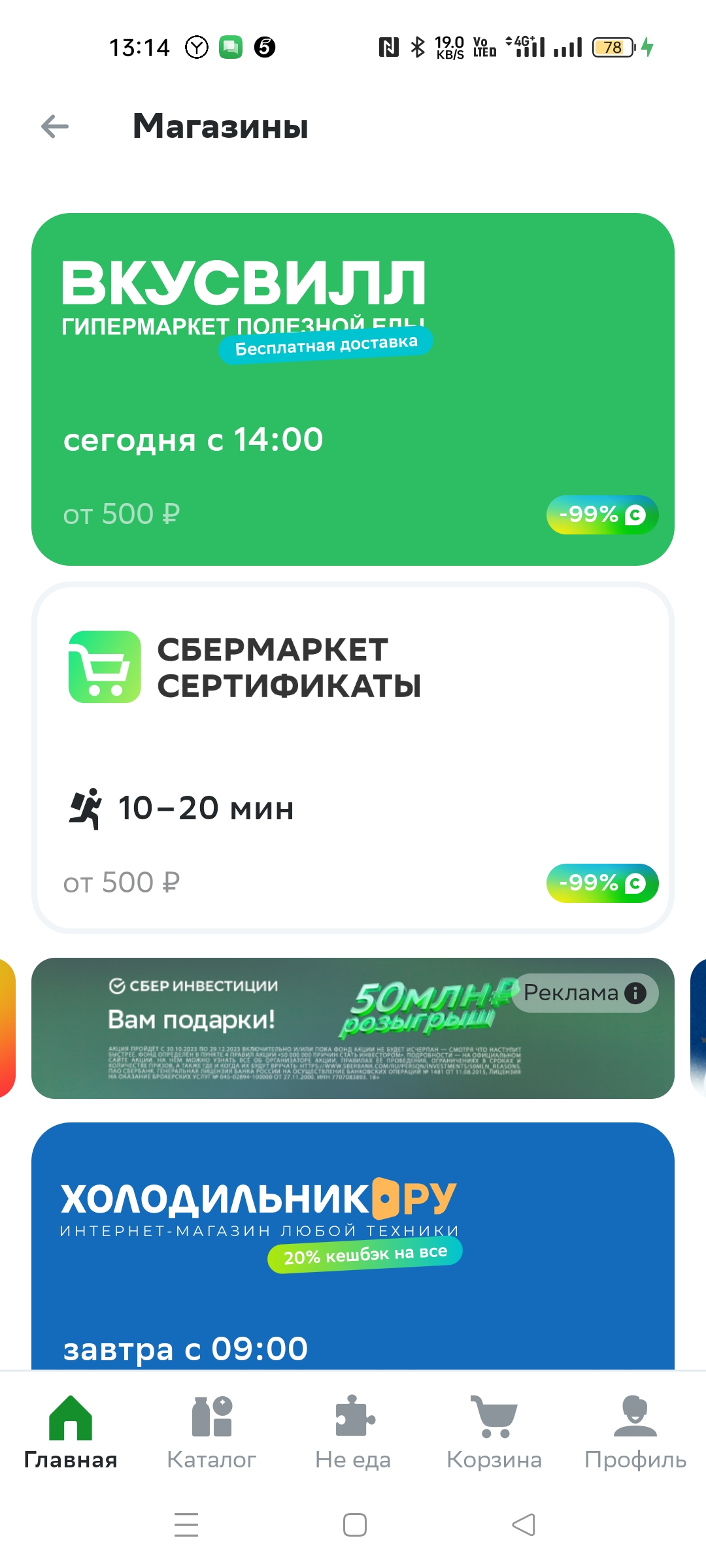Open the СберМаркет Сертификаты store card
The width and height of the screenshot is (706, 1568).
[x=353, y=758]
